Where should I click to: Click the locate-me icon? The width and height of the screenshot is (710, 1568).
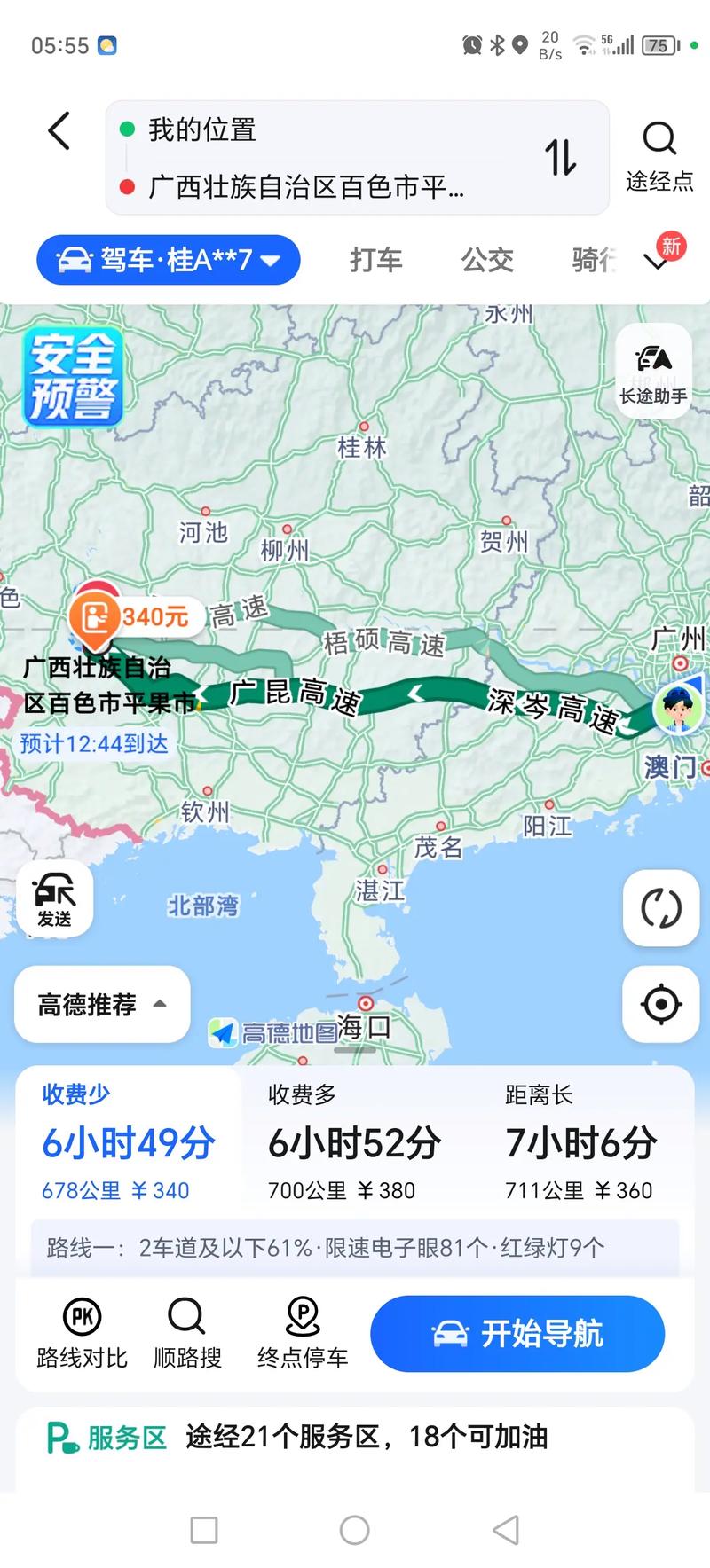[659, 1005]
